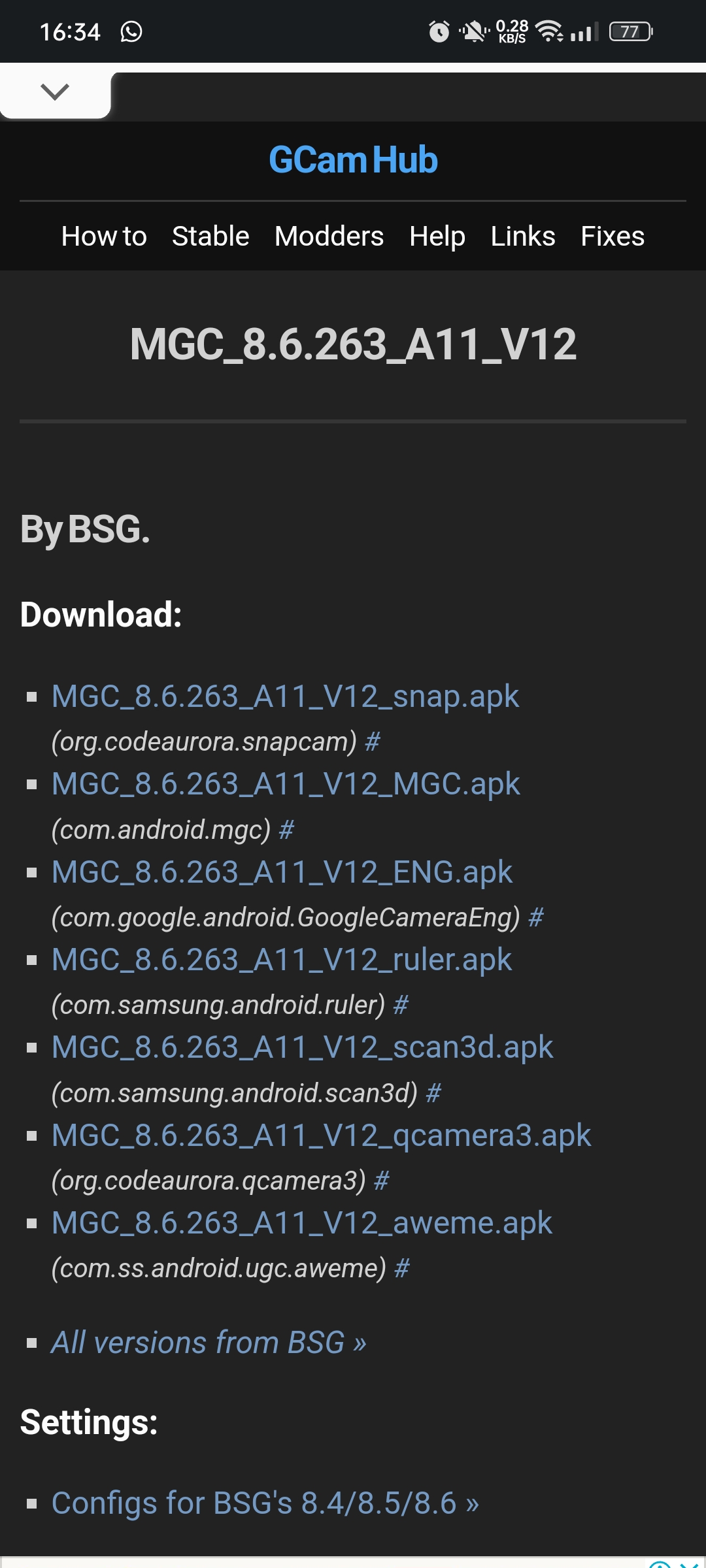
Task: Download MGC_8.6.263_A11_V12_aweme.apk
Action: pyautogui.click(x=301, y=1223)
